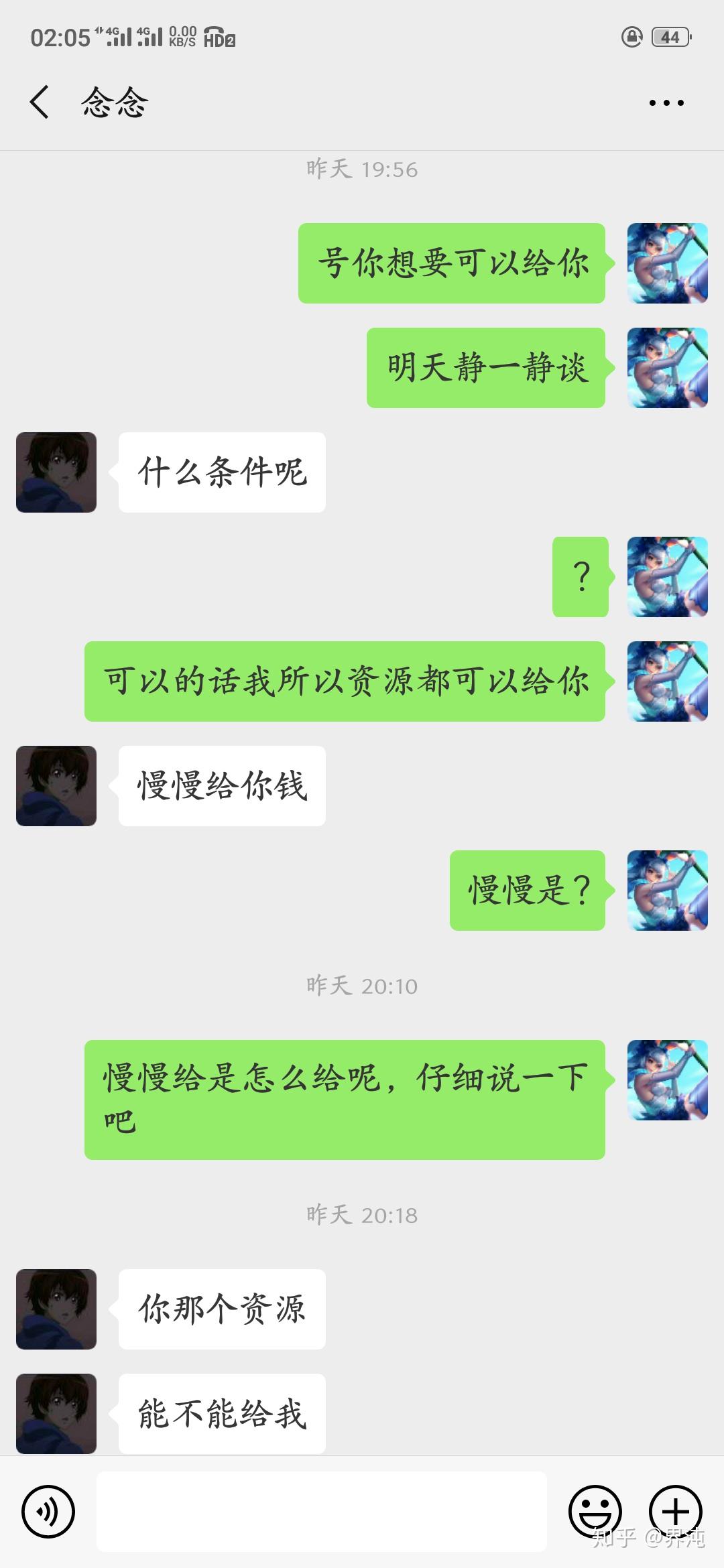This screenshot has height=1568, width=724.
Task: Focus the message text field
Action: pyautogui.click(x=322, y=1511)
